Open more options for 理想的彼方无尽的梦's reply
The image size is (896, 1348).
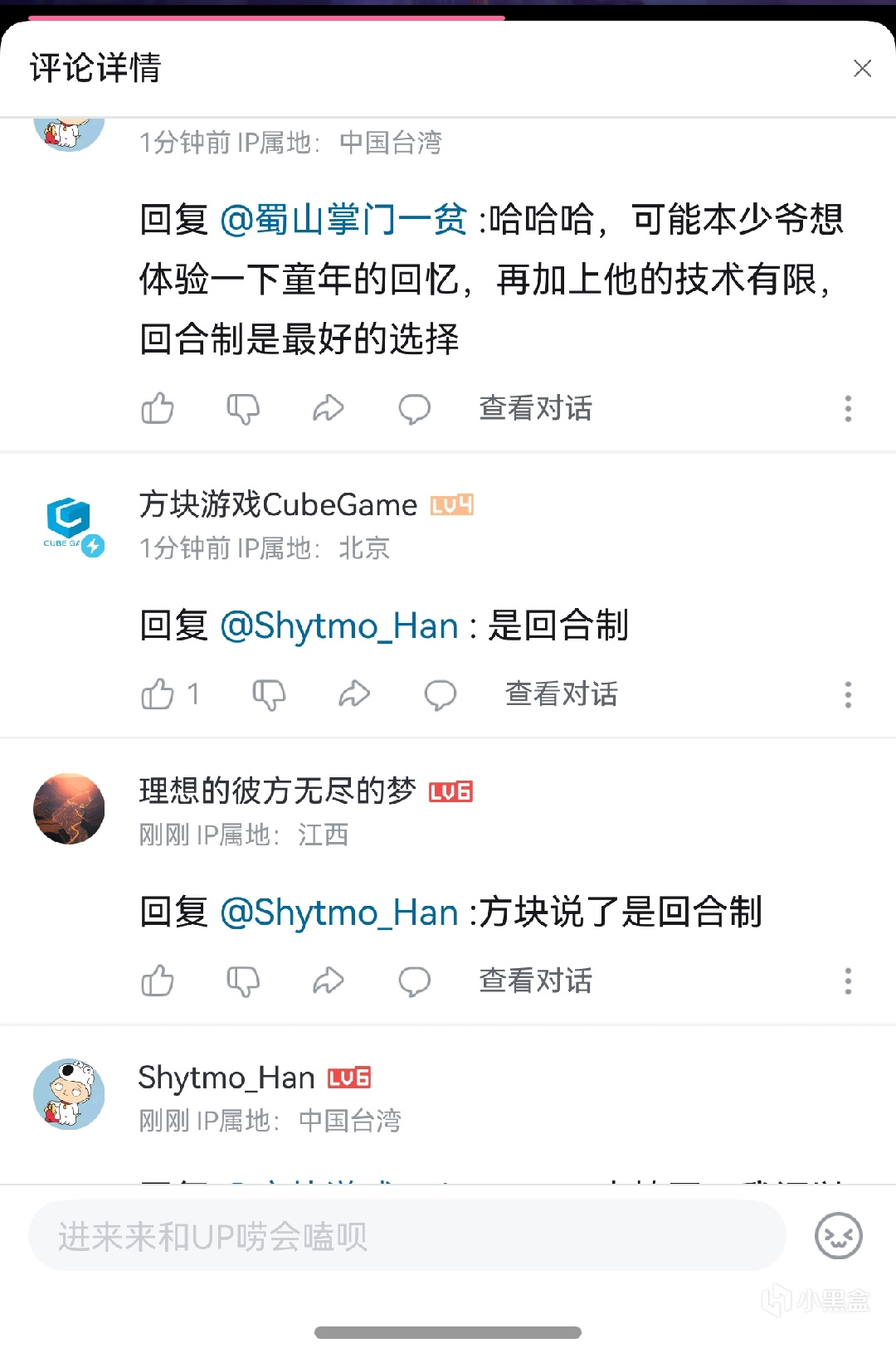[847, 981]
